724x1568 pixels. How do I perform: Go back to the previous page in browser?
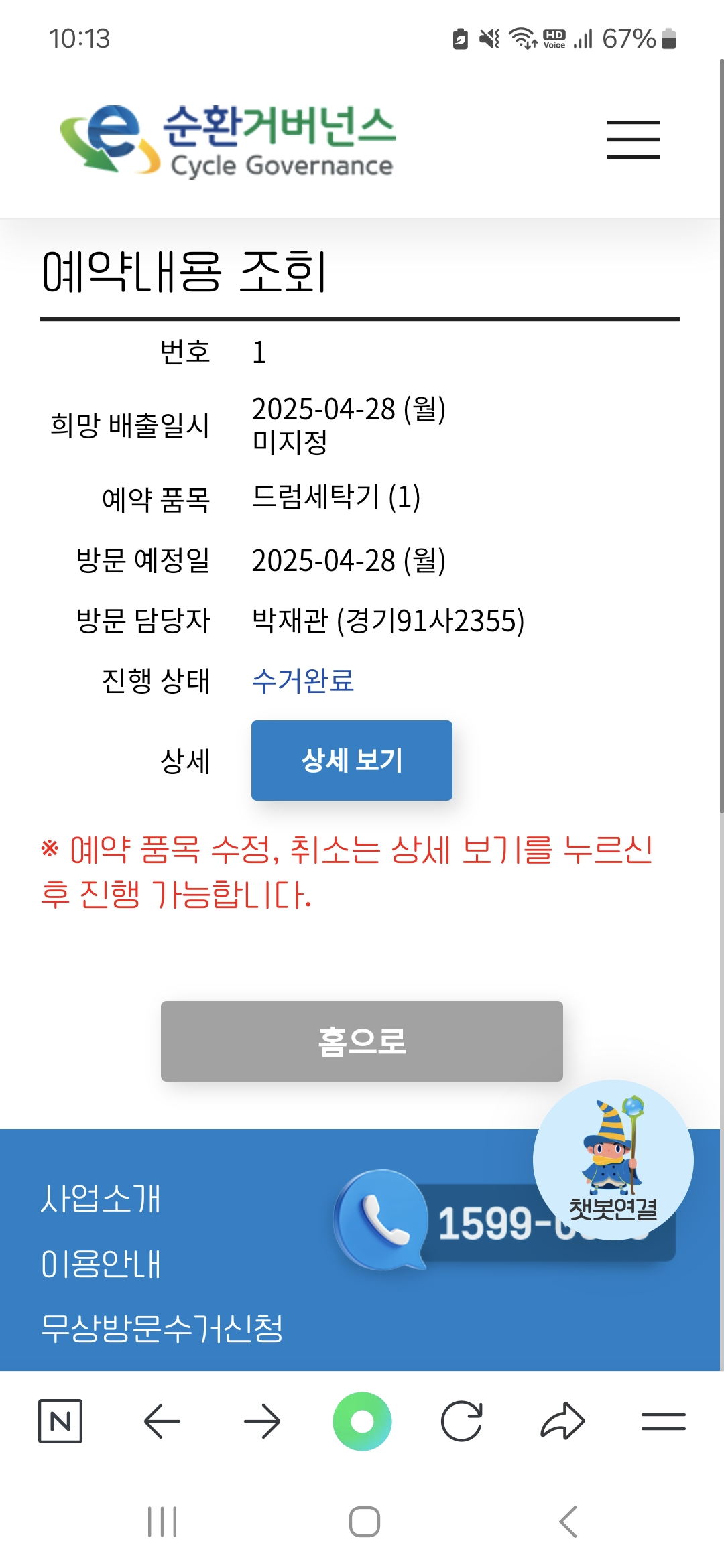point(162,1421)
